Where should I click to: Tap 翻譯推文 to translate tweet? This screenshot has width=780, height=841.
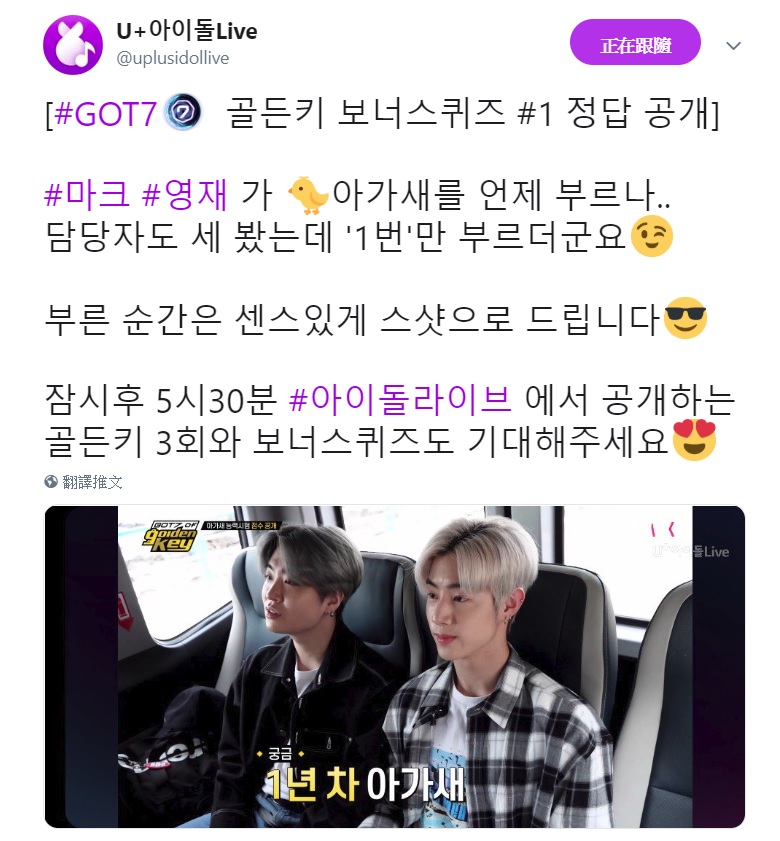pyautogui.click(x=91, y=481)
